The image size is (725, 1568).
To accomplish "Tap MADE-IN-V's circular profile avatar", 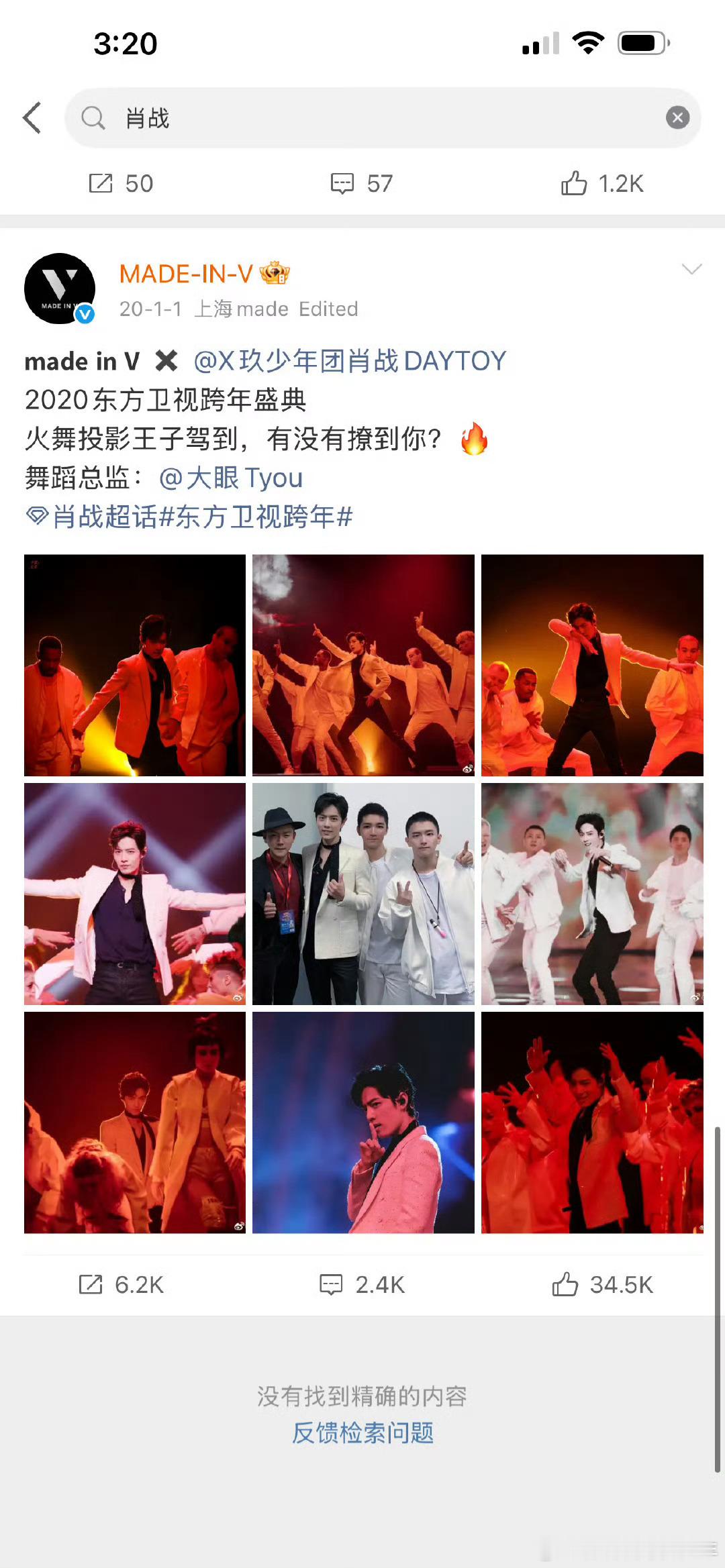I will tap(59, 287).
